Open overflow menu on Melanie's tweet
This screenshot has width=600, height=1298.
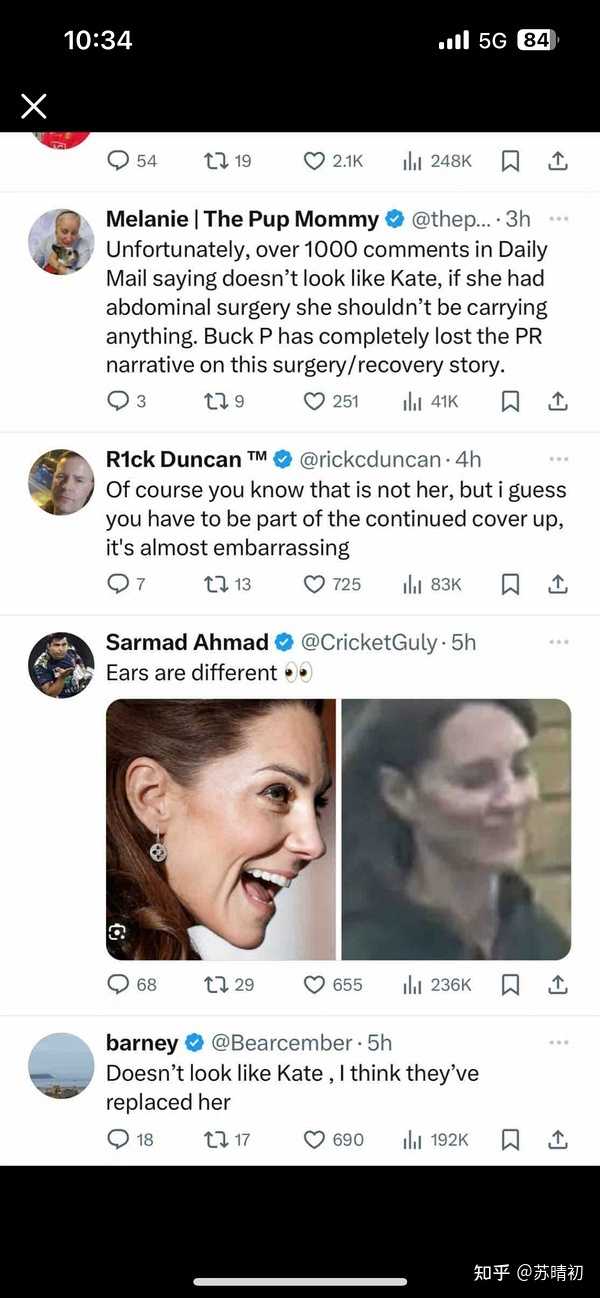point(559,218)
